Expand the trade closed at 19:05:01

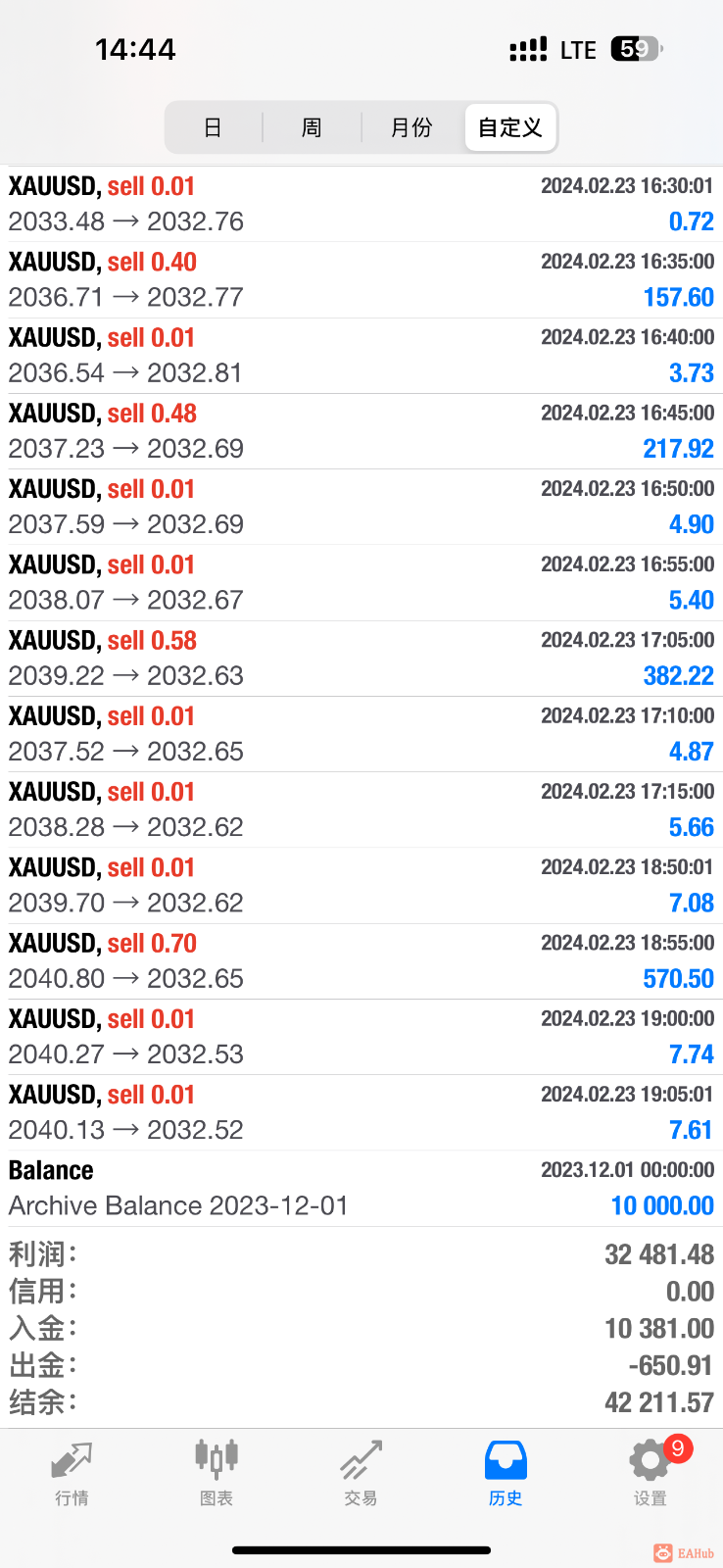[361, 1112]
